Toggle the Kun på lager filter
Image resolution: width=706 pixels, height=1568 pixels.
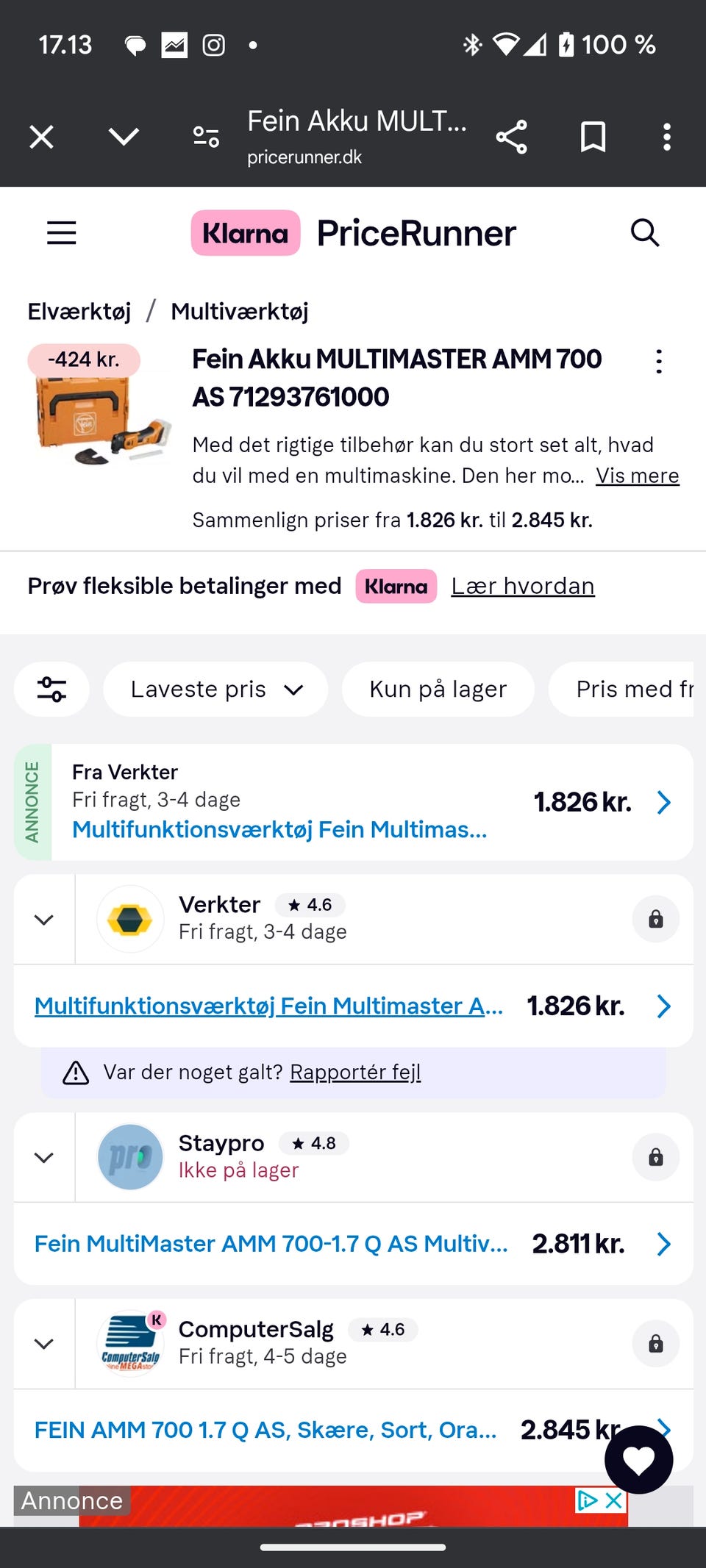coord(438,689)
